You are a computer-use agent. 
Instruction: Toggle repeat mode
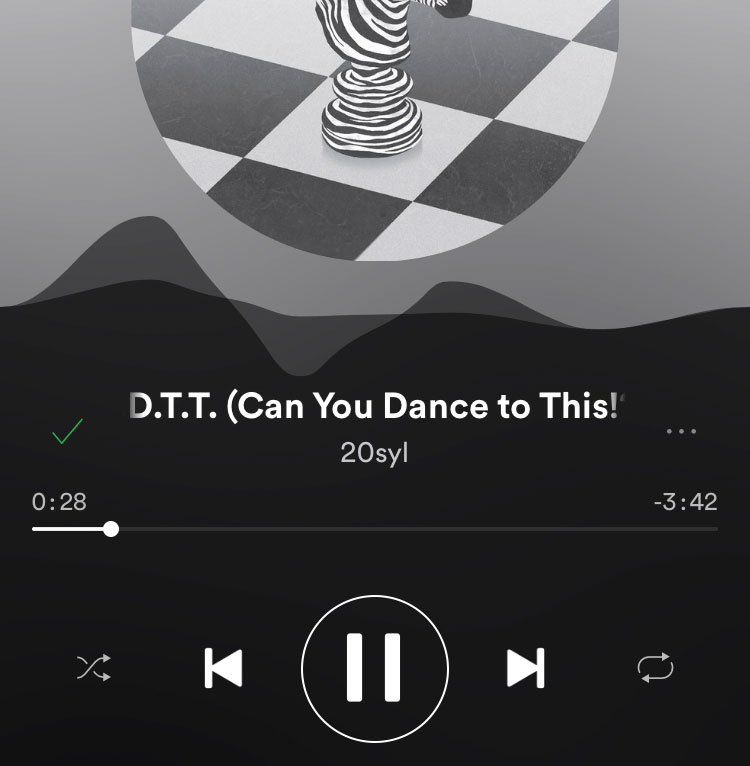point(655,668)
